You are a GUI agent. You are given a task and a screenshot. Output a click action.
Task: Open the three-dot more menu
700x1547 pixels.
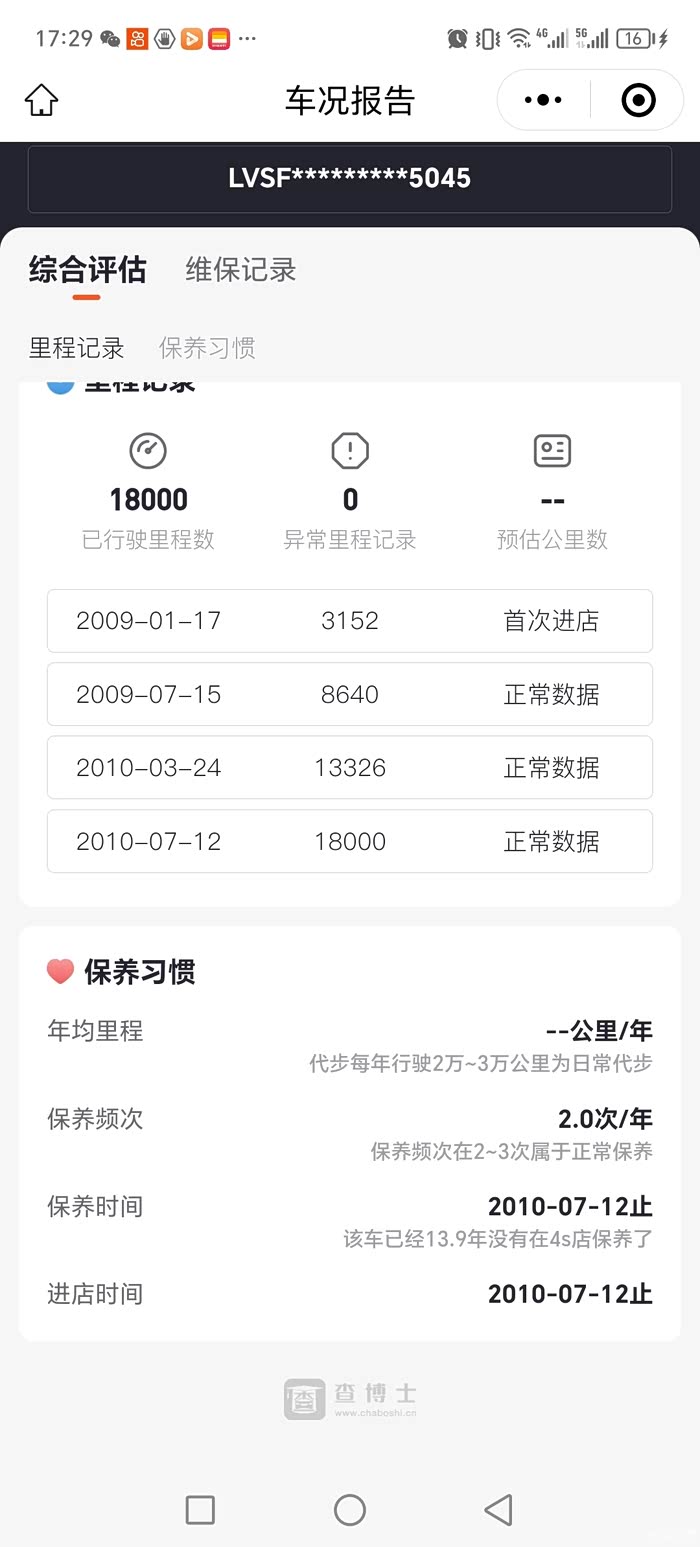pyautogui.click(x=543, y=100)
